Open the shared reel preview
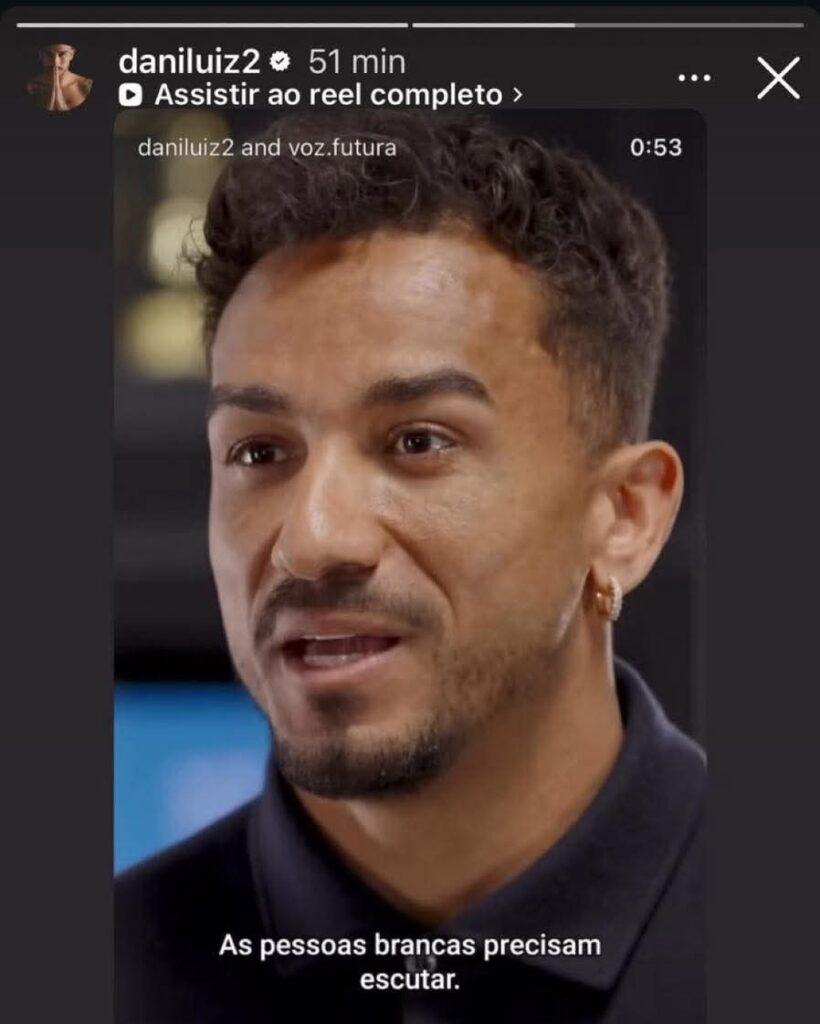The width and height of the screenshot is (820, 1024). [x=410, y=560]
